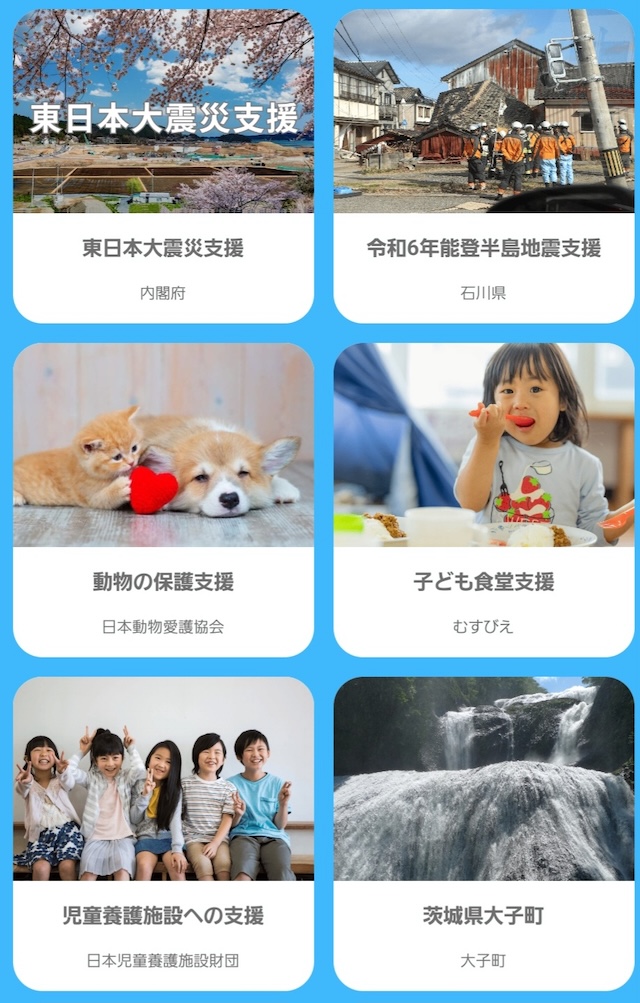
Task: Tap the 茨城県大子町 waterfall card
Action: [483, 833]
